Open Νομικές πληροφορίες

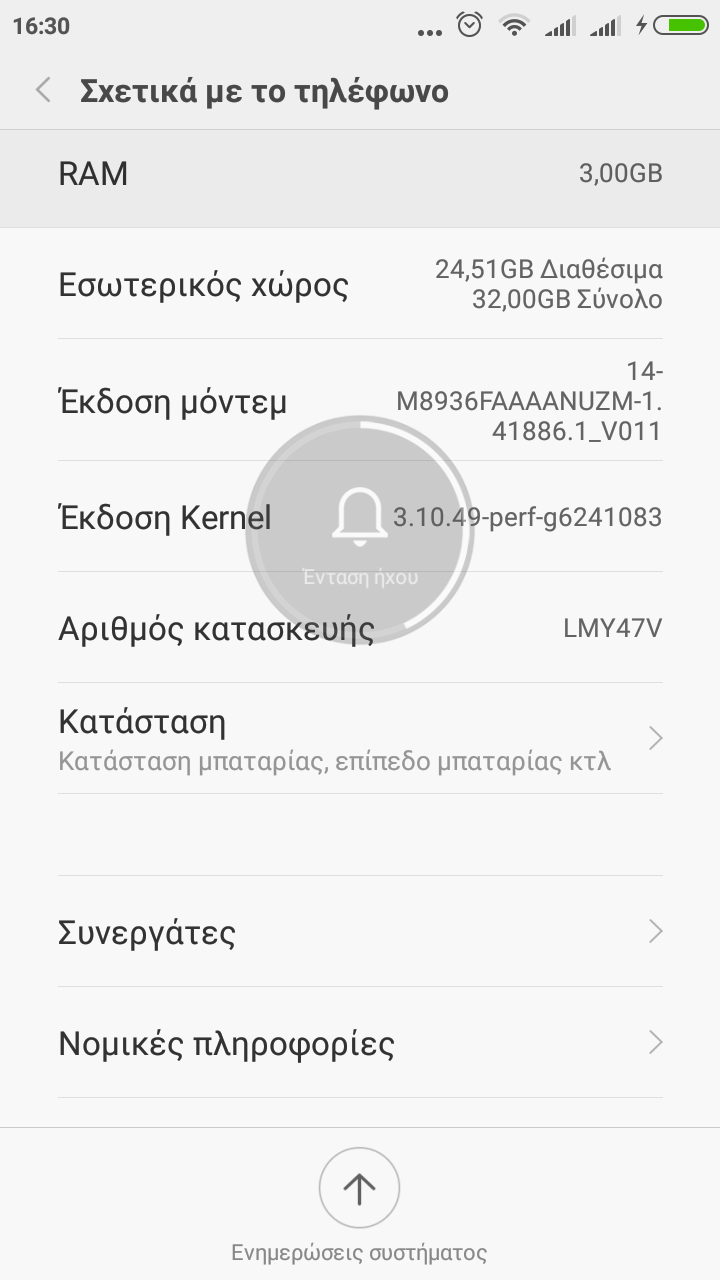pyautogui.click(x=360, y=1043)
